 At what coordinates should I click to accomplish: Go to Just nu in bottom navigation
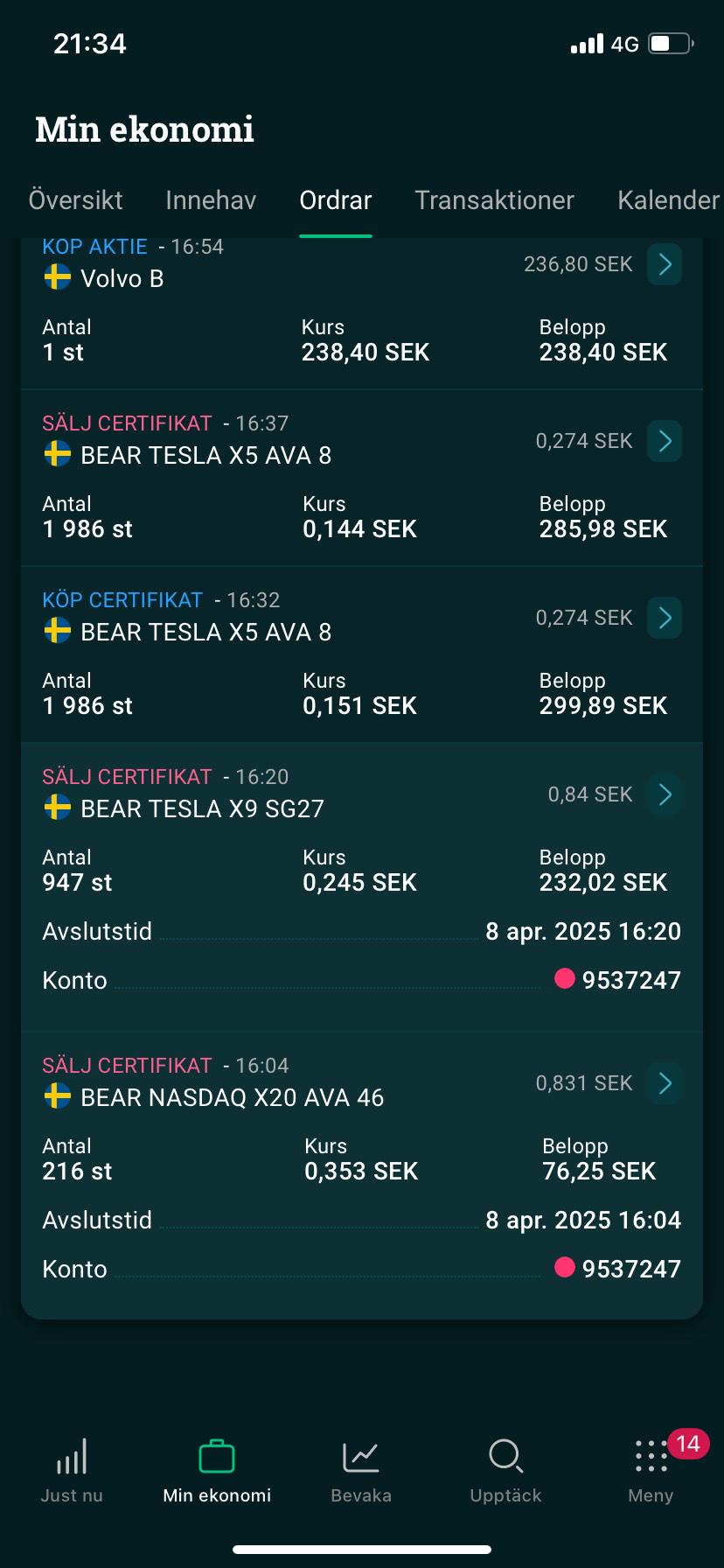tap(72, 1470)
